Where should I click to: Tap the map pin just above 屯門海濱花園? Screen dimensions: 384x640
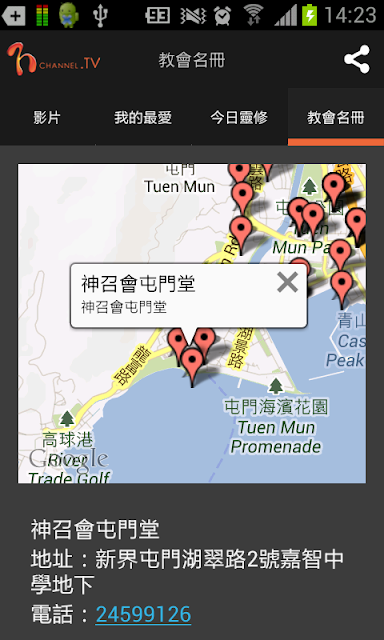[x=192, y=367]
